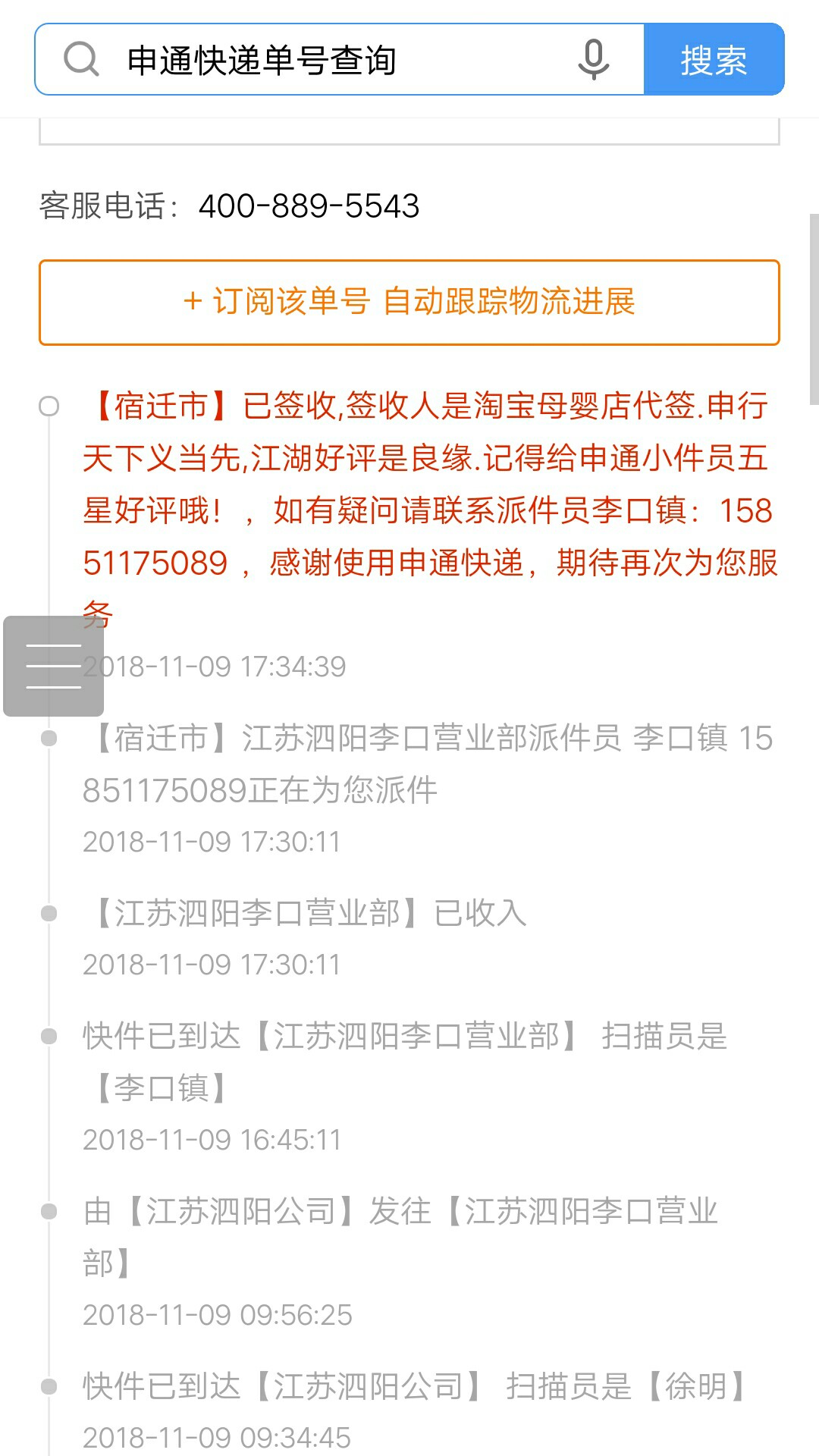Open the floating hamburger menu button

(x=54, y=666)
